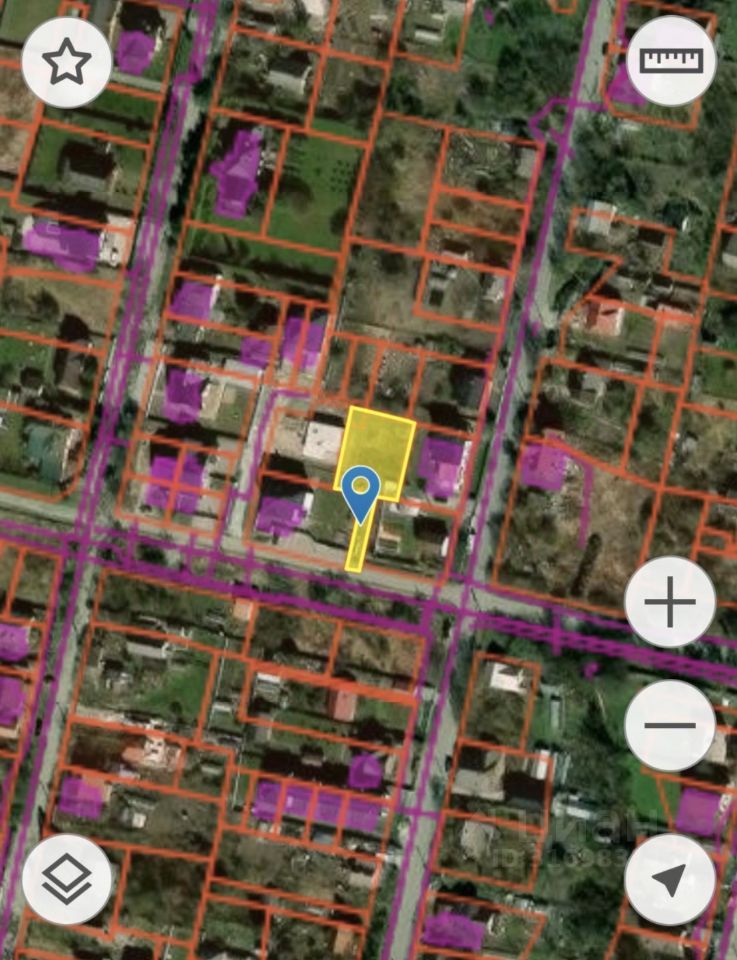Open the ruler measurement tool
737x960 pixels.
pos(673,61)
